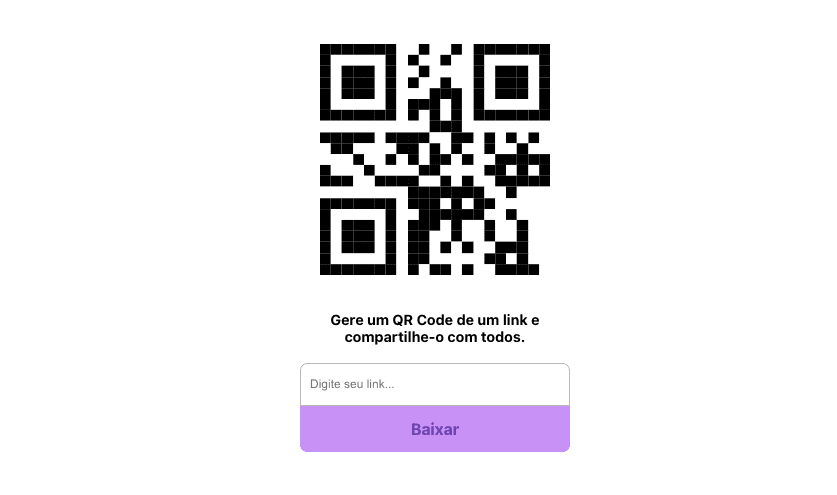The image size is (837, 495).
Task: Focus the 'Digite seu link...' input field
Action: click(x=434, y=384)
